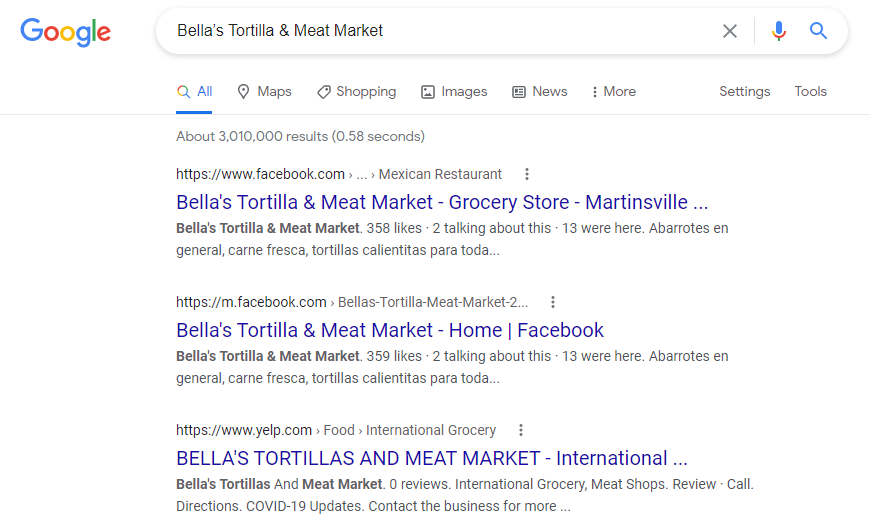Open options for the Yelp result

coord(521,430)
